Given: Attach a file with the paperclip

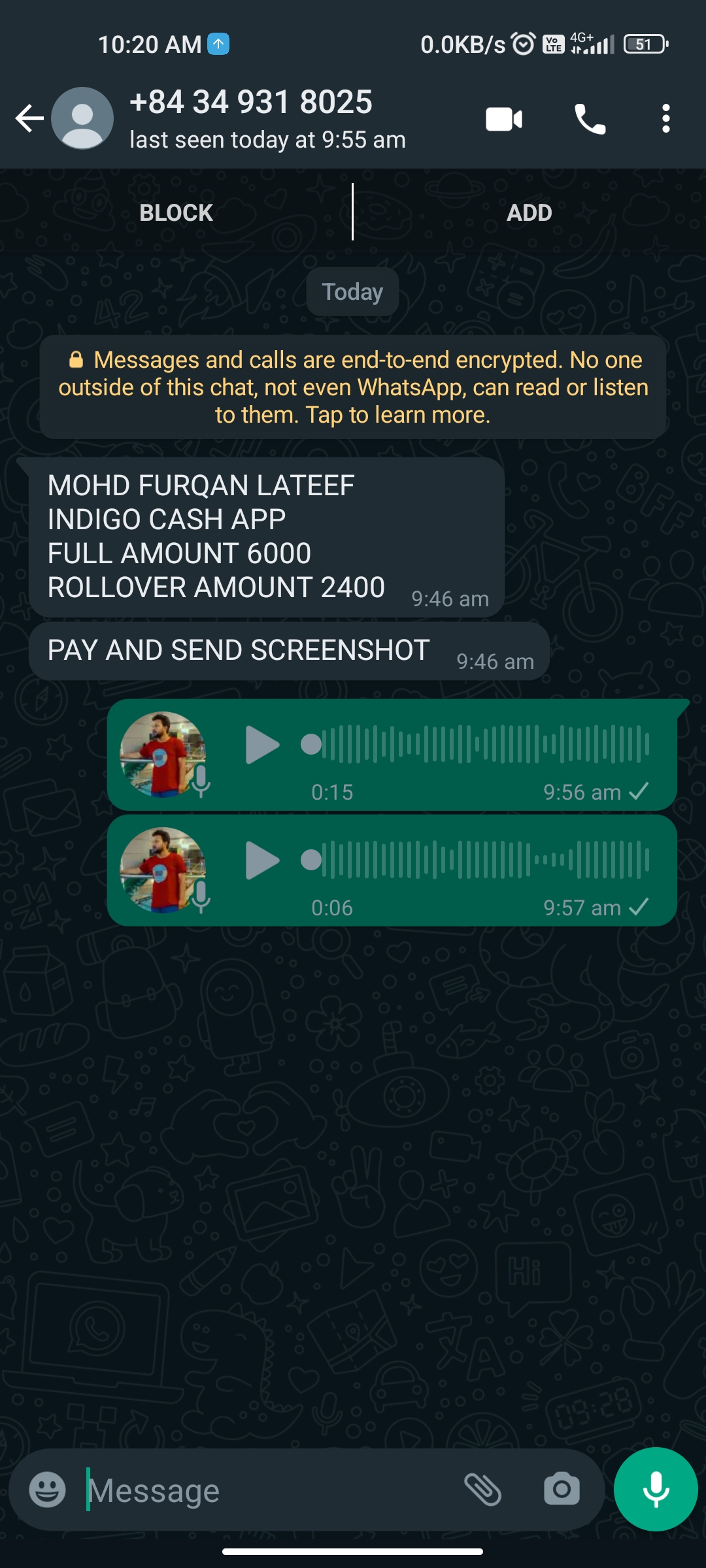Looking at the screenshot, I should point(482,1490).
